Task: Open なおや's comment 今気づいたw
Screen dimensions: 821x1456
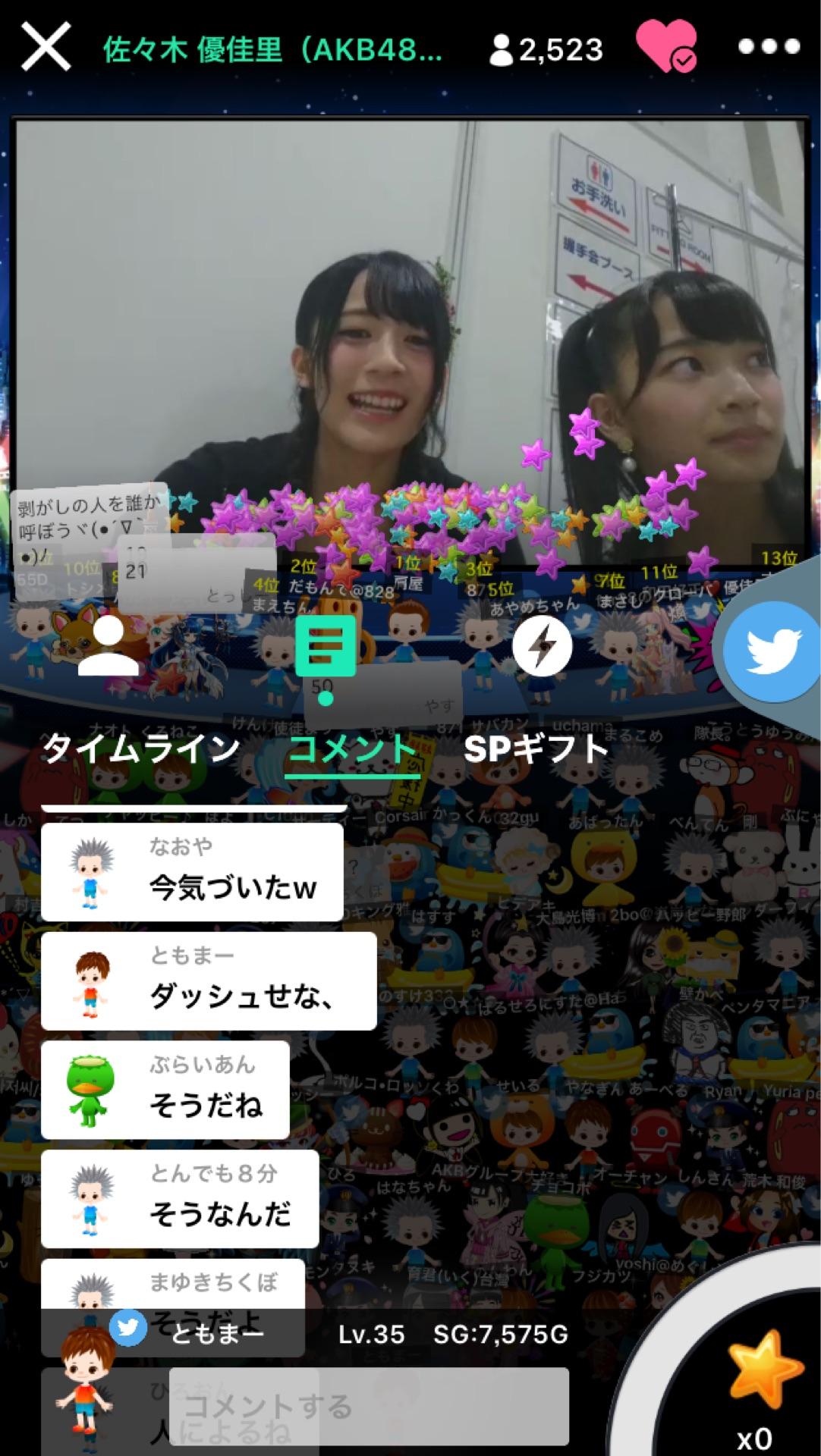Action: point(192,872)
